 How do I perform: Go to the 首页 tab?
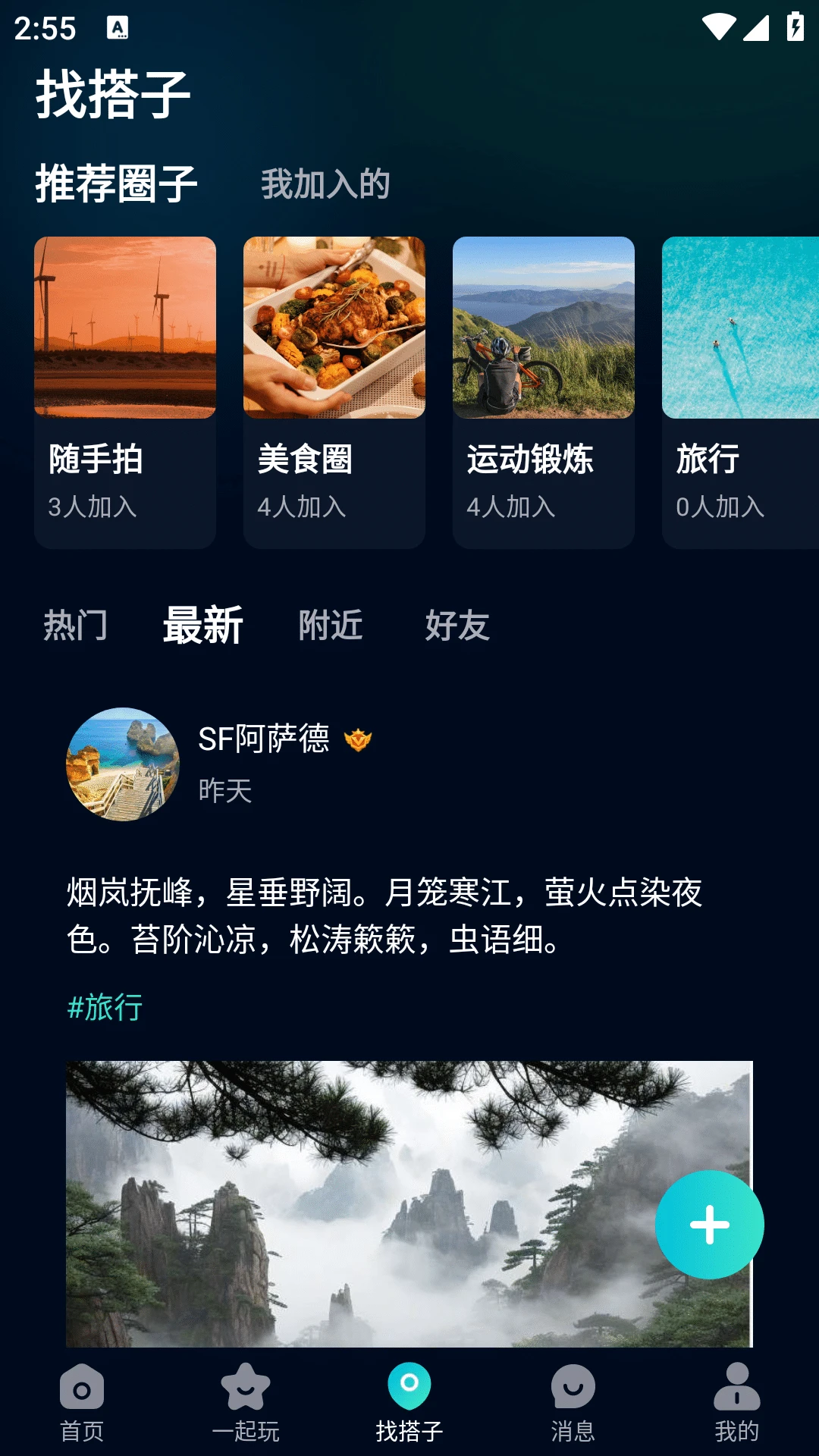[82, 1403]
